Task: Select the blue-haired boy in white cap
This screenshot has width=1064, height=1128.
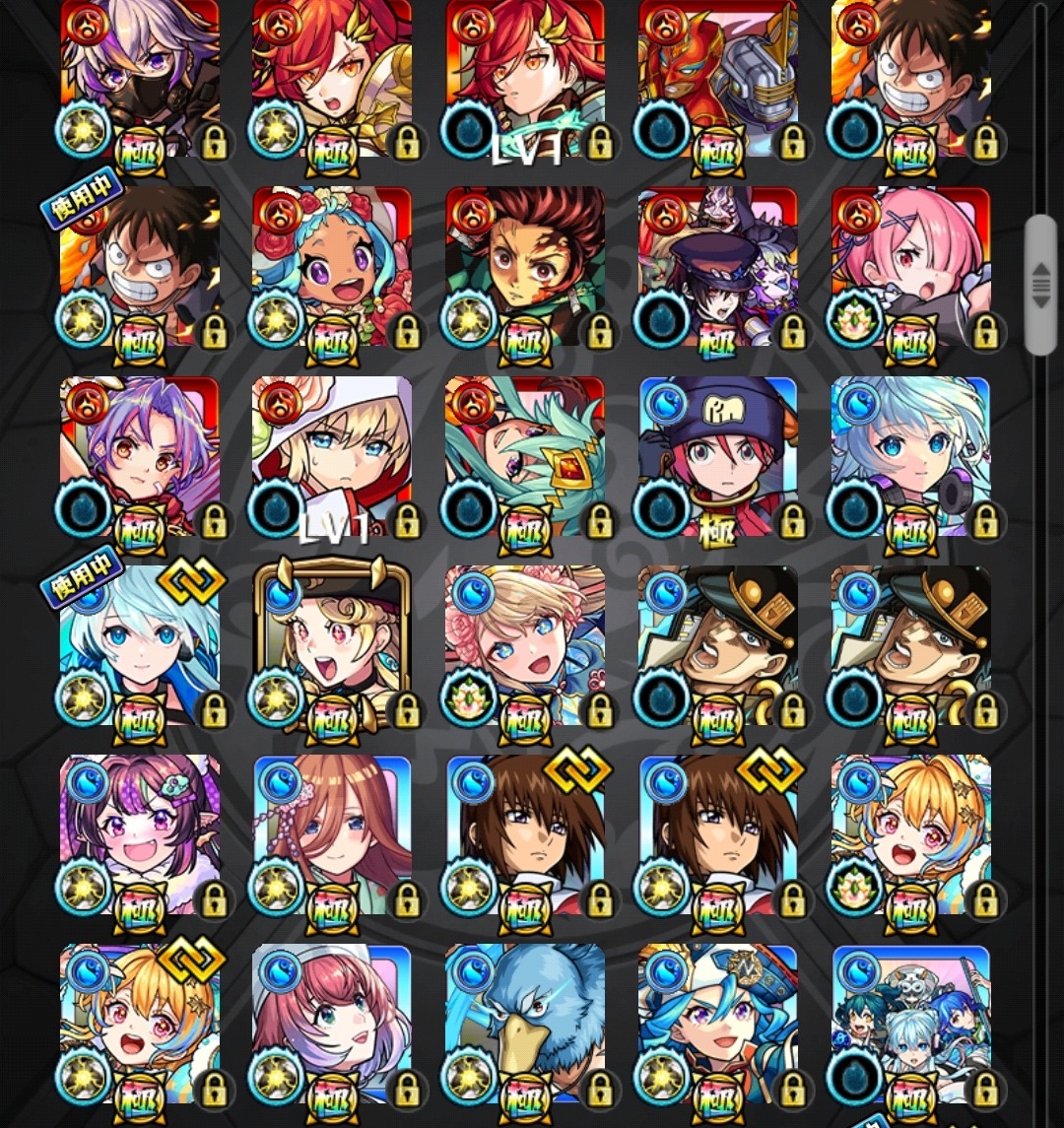Action: 718,1025
